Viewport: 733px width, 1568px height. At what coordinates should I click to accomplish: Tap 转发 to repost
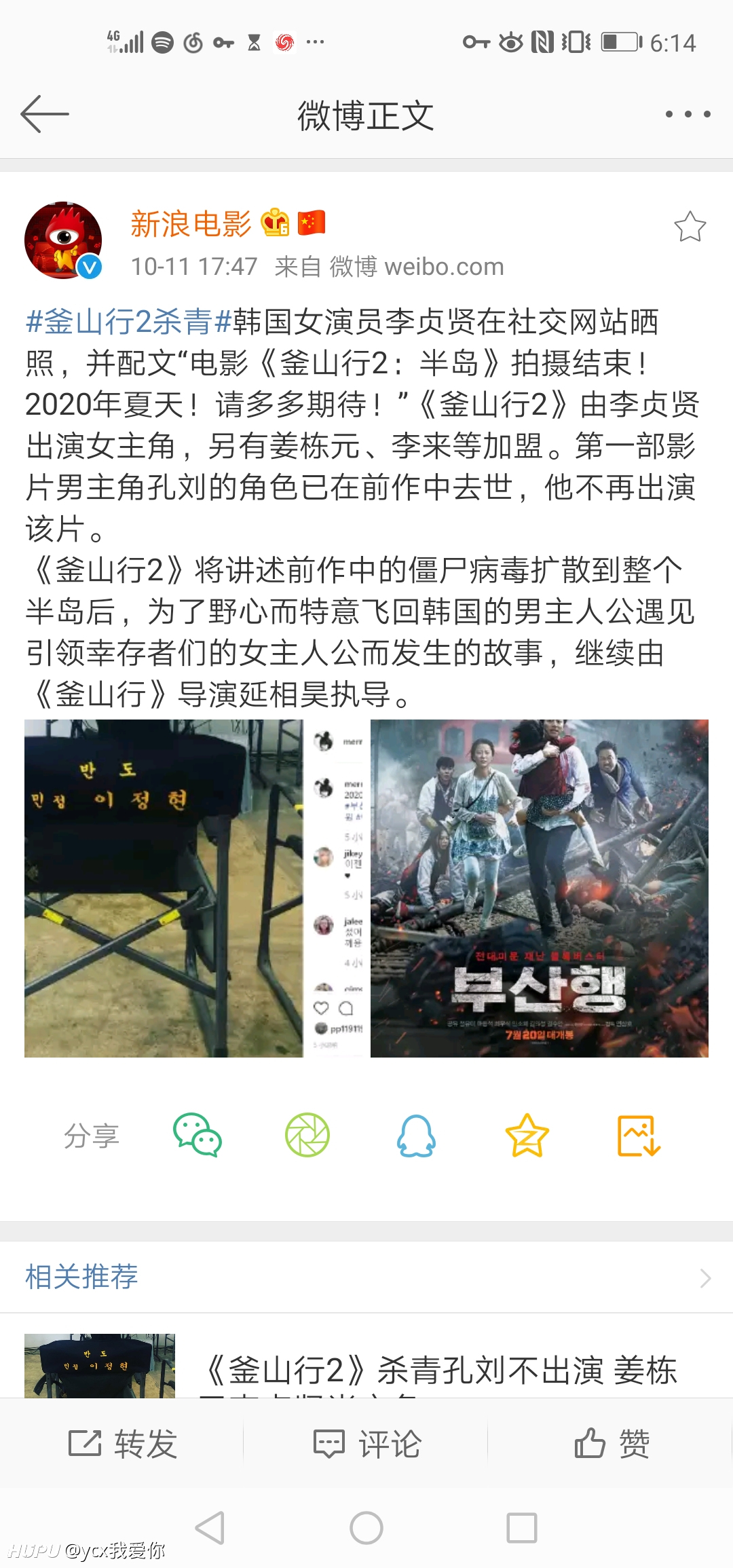point(123,1443)
